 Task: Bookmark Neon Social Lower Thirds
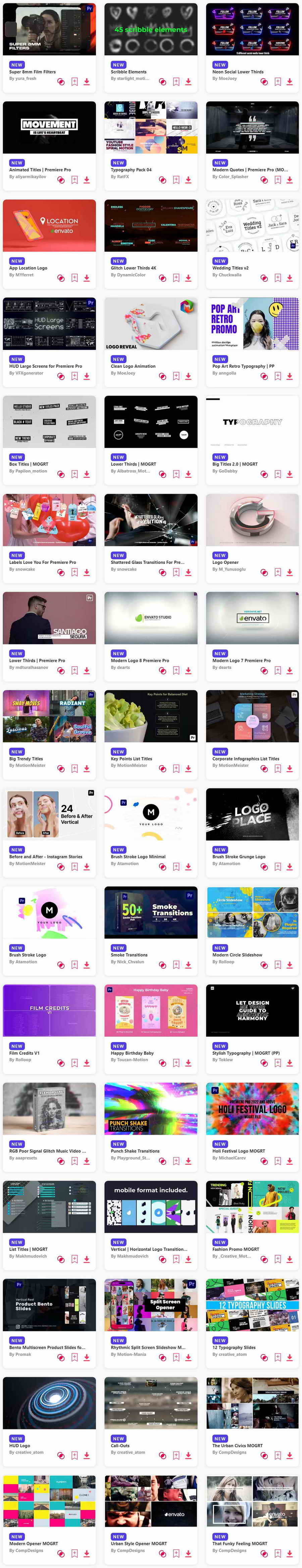pyautogui.click(x=278, y=82)
